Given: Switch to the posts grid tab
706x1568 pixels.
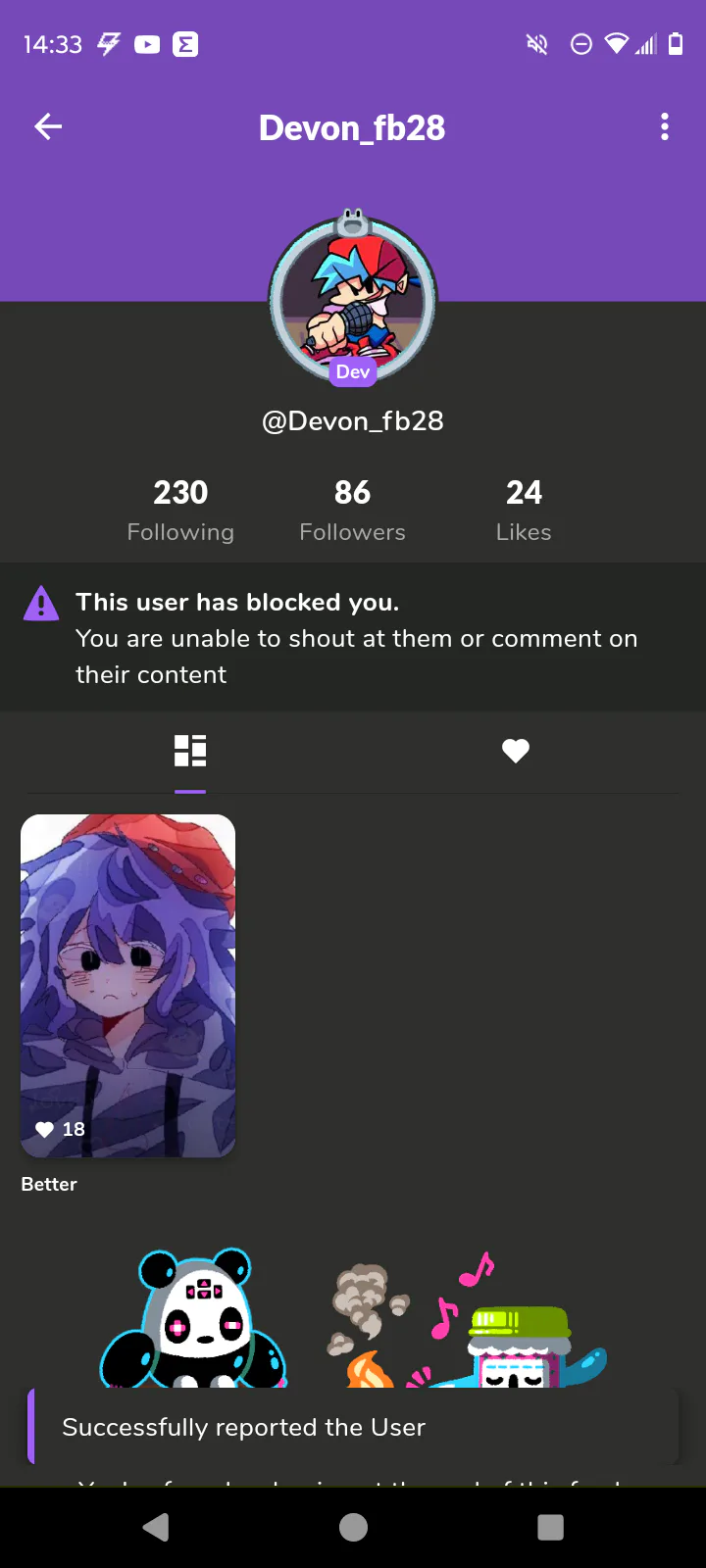Looking at the screenshot, I should pos(190,751).
